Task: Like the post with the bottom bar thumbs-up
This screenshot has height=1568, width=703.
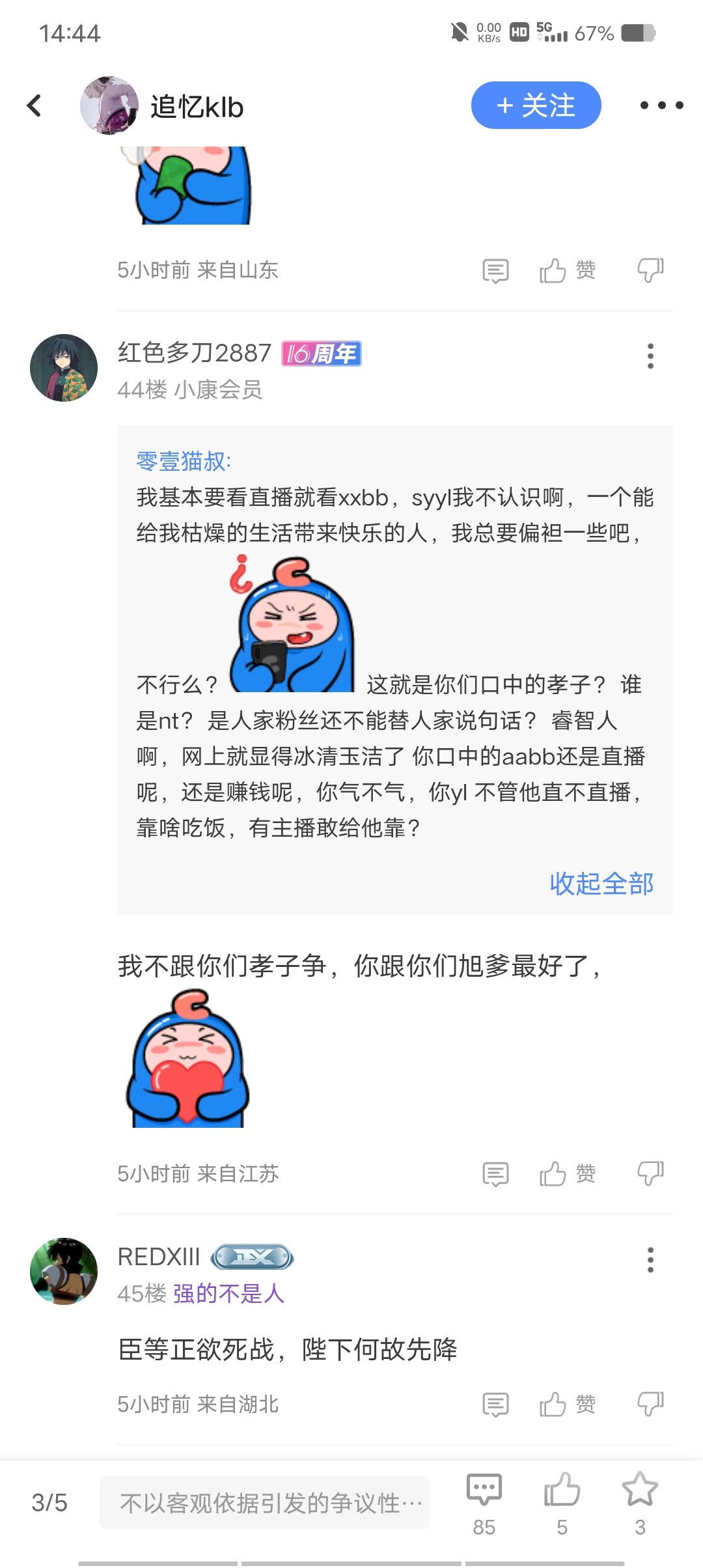Action: (x=562, y=1503)
